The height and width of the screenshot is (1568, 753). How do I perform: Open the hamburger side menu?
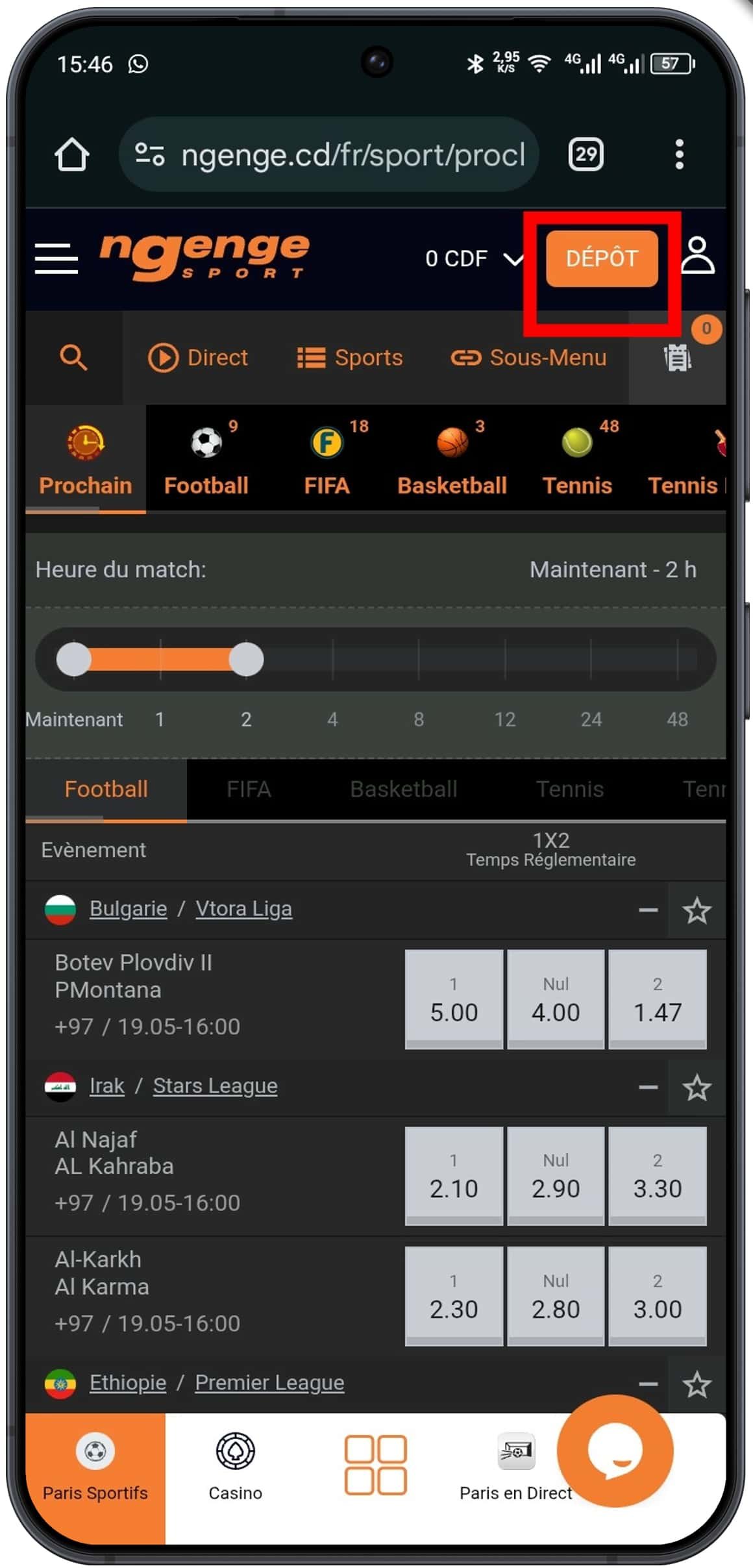point(56,258)
